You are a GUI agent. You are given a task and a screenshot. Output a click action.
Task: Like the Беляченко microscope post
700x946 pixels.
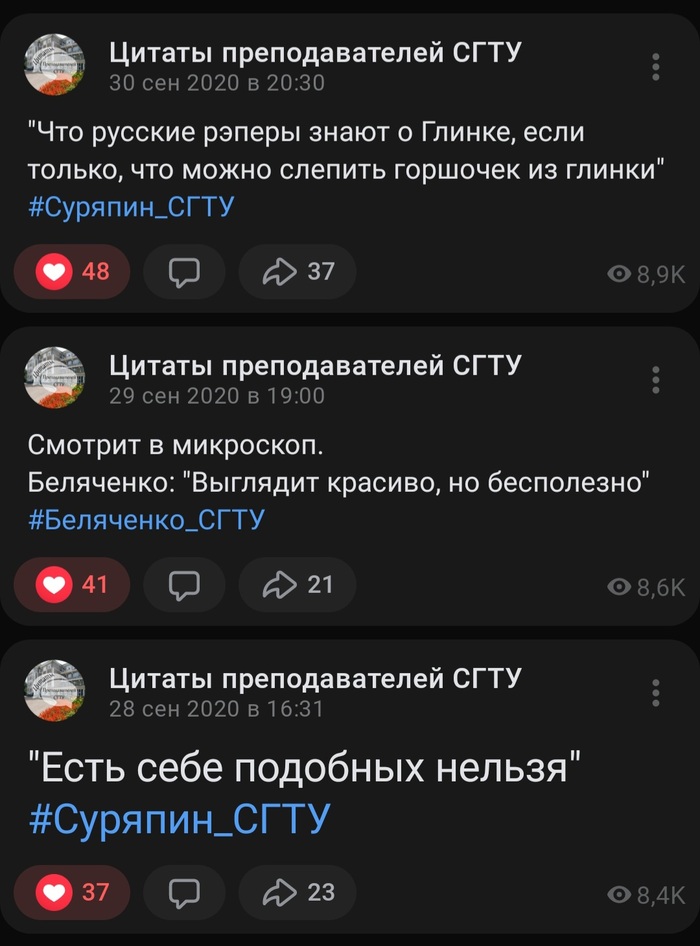72,584
